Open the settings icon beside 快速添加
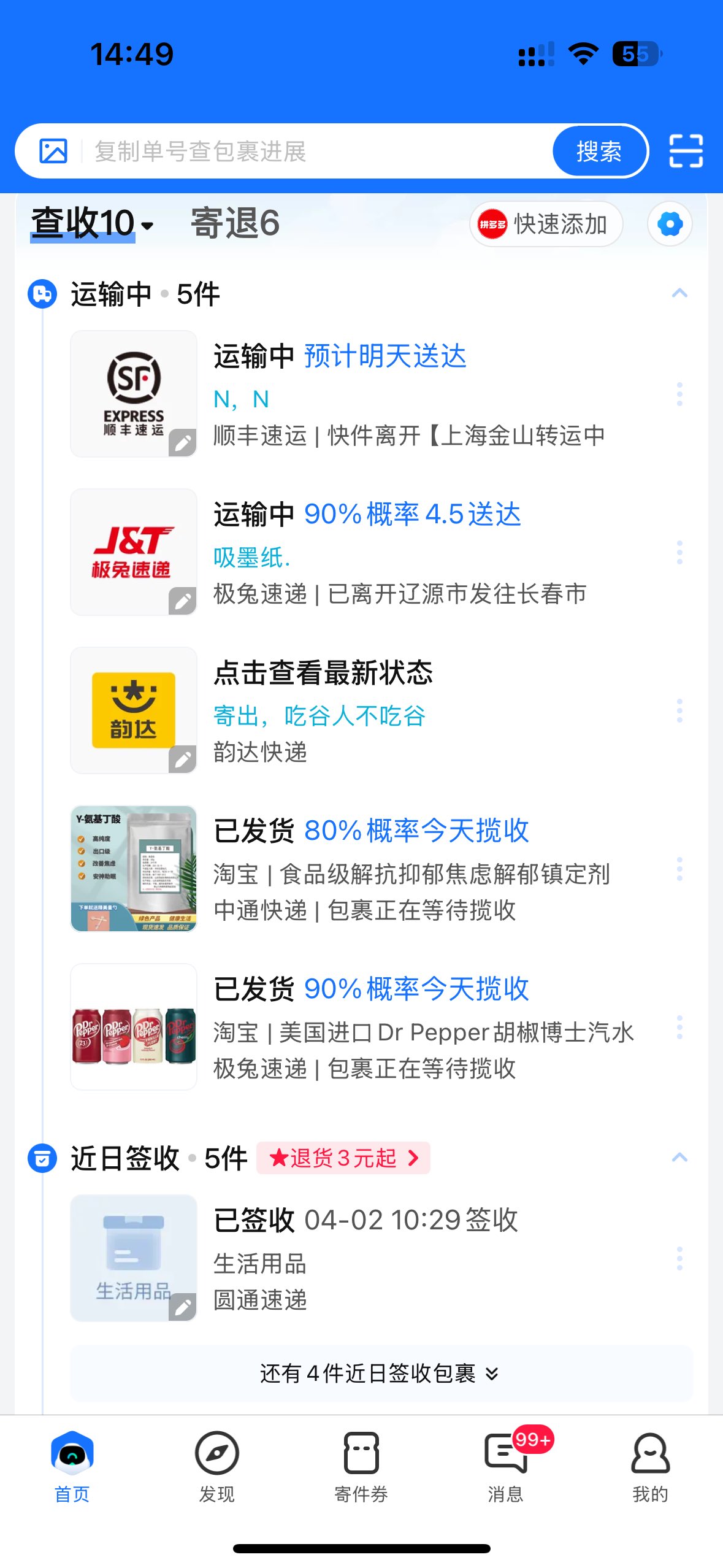Screen dimensions: 723x1568 click(x=670, y=224)
